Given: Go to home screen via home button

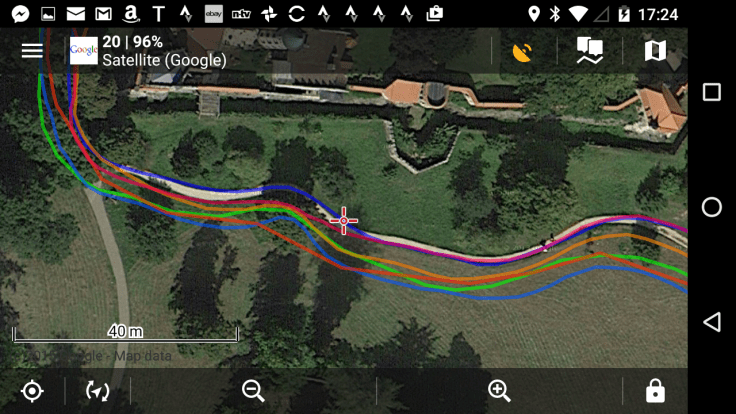Looking at the screenshot, I should click(x=711, y=207).
